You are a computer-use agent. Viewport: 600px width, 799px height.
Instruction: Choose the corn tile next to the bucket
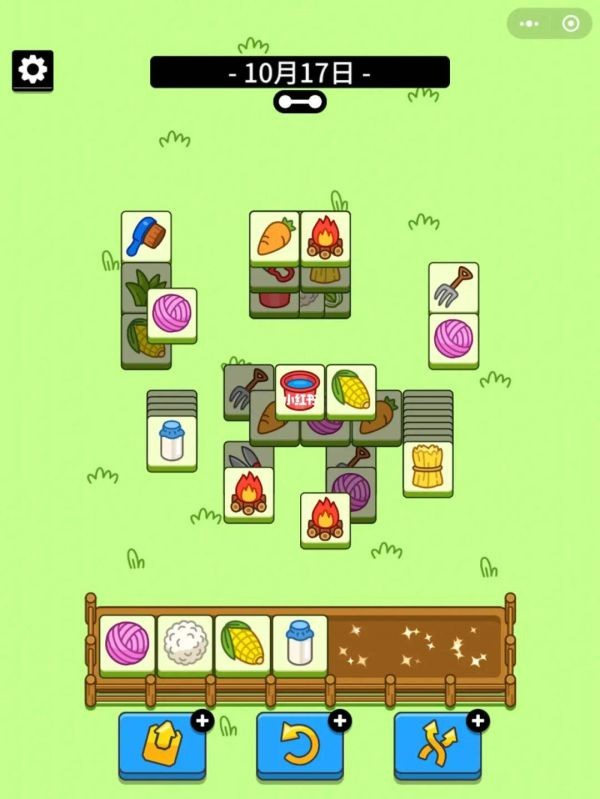351,390
